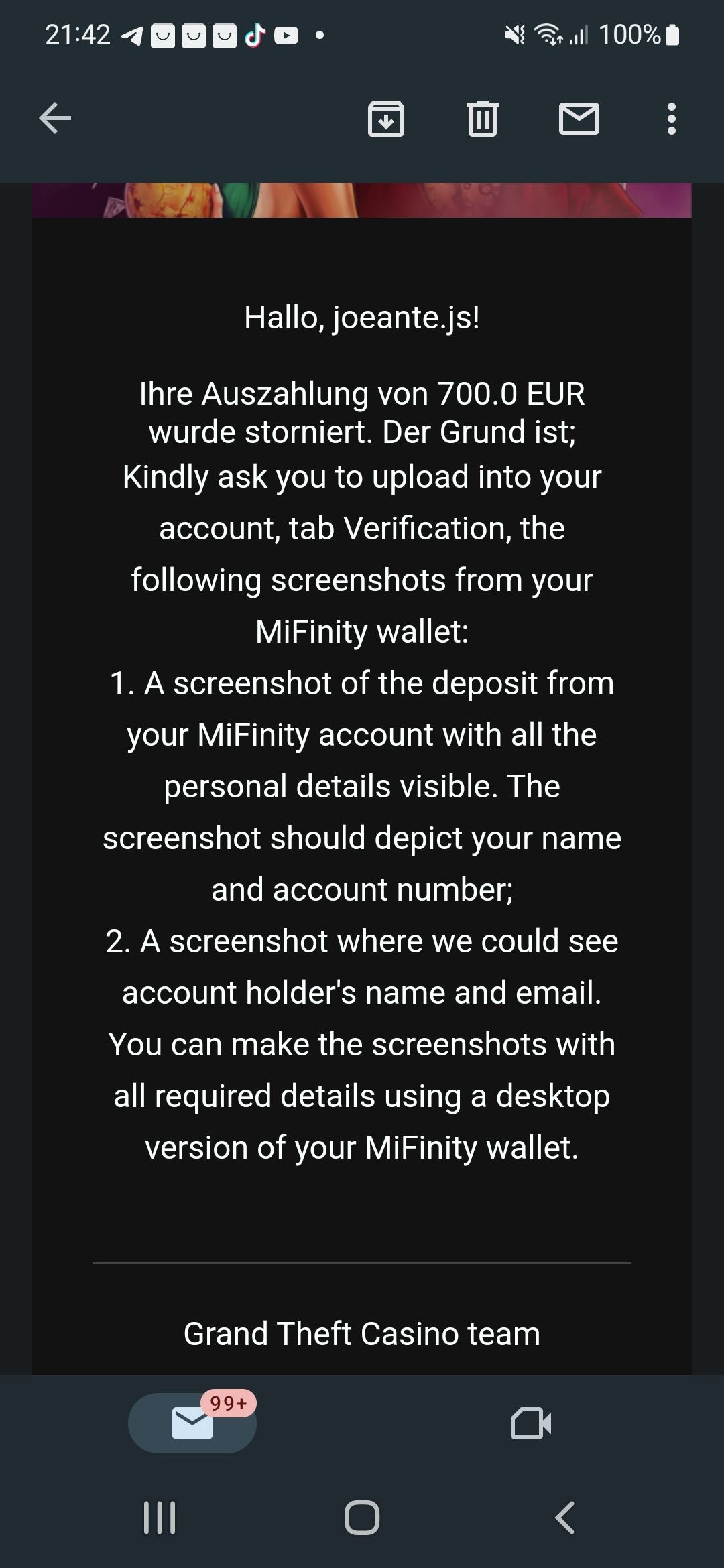Switch to the Meet video tab
Screen dimensions: 724x1568
pos(530,1423)
